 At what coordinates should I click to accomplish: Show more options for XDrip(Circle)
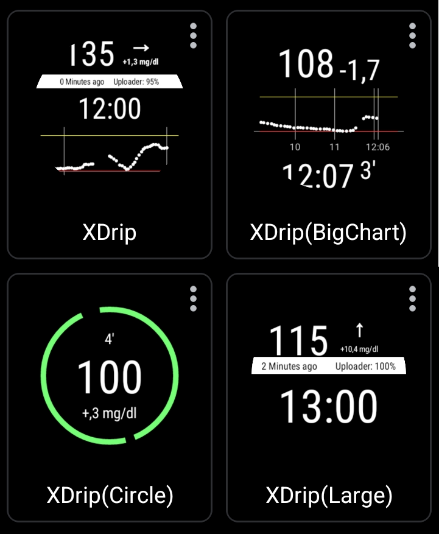pyautogui.click(x=193, y=299)
